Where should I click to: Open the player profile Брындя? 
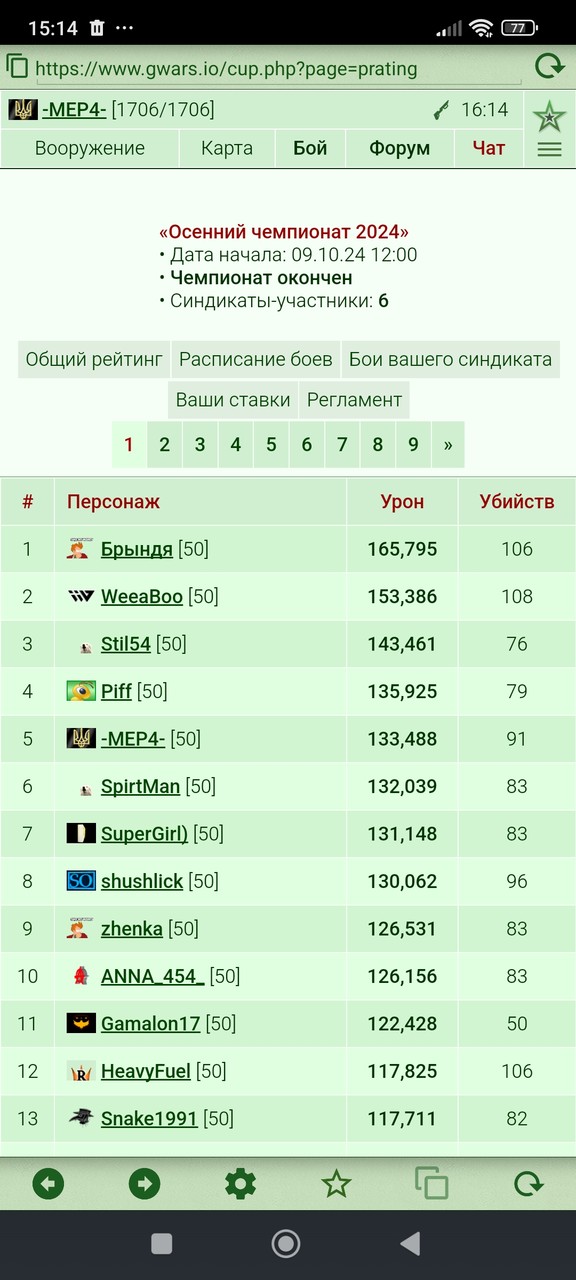click(137, 549)
